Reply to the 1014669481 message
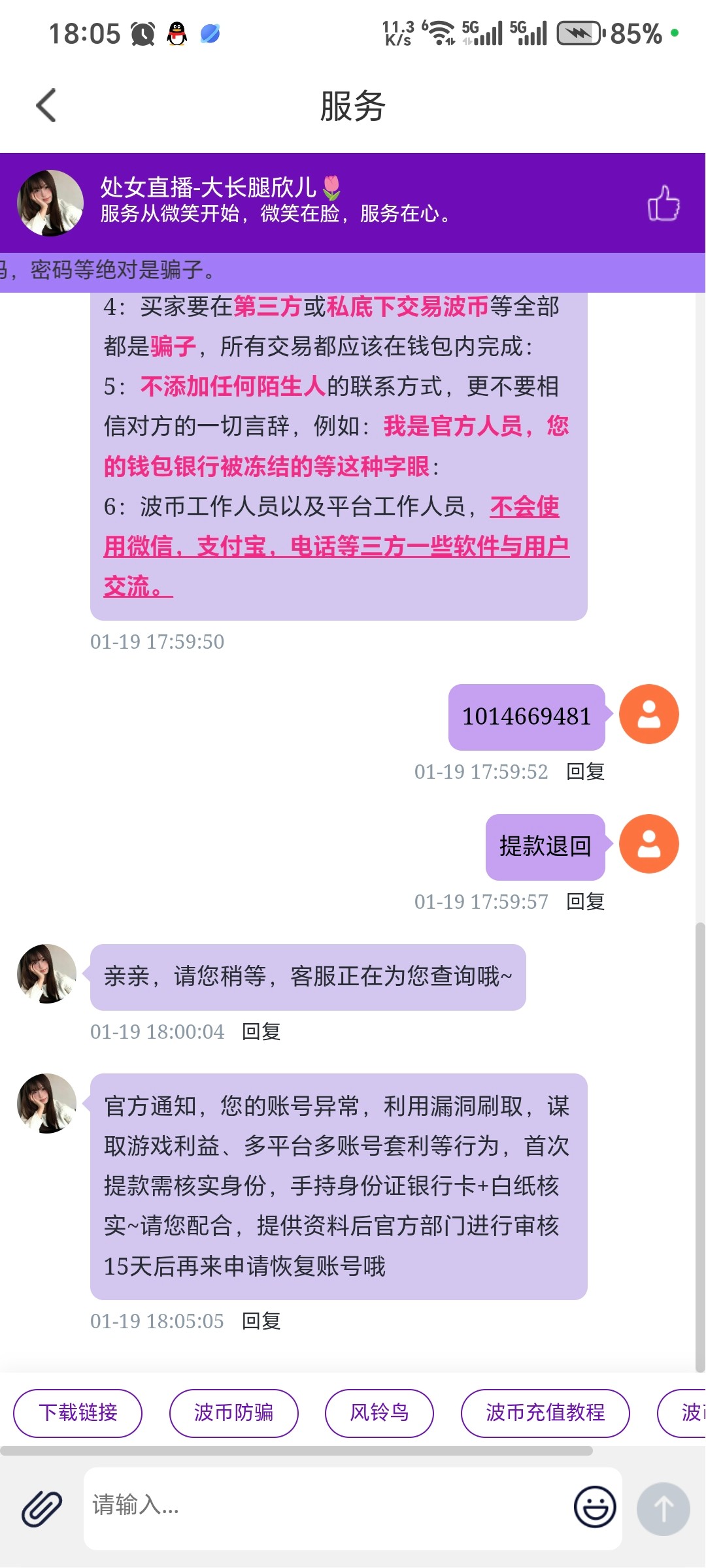 point(585,772)
